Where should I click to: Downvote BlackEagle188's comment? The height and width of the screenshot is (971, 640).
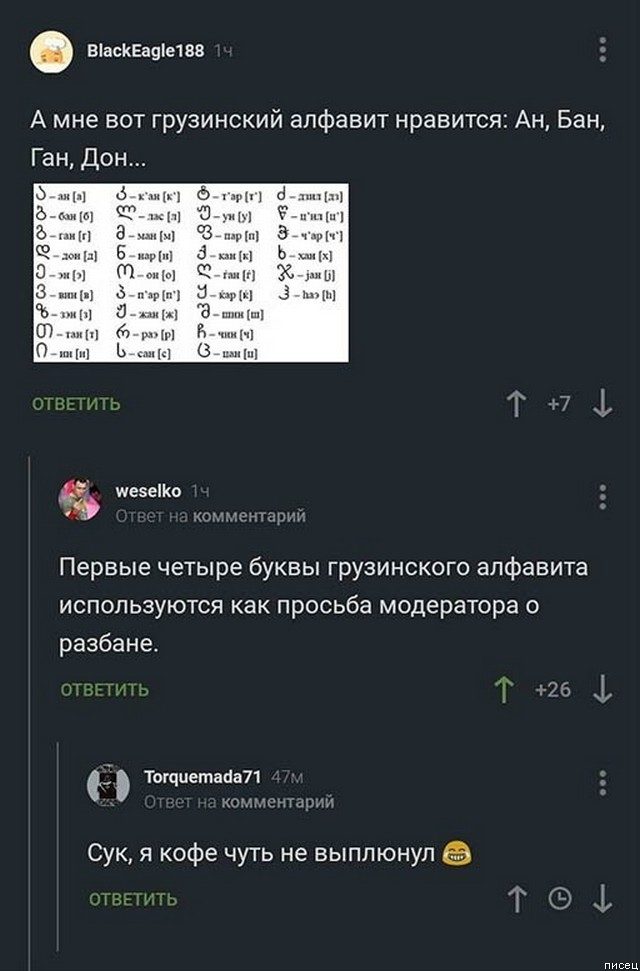pos(602,403)
